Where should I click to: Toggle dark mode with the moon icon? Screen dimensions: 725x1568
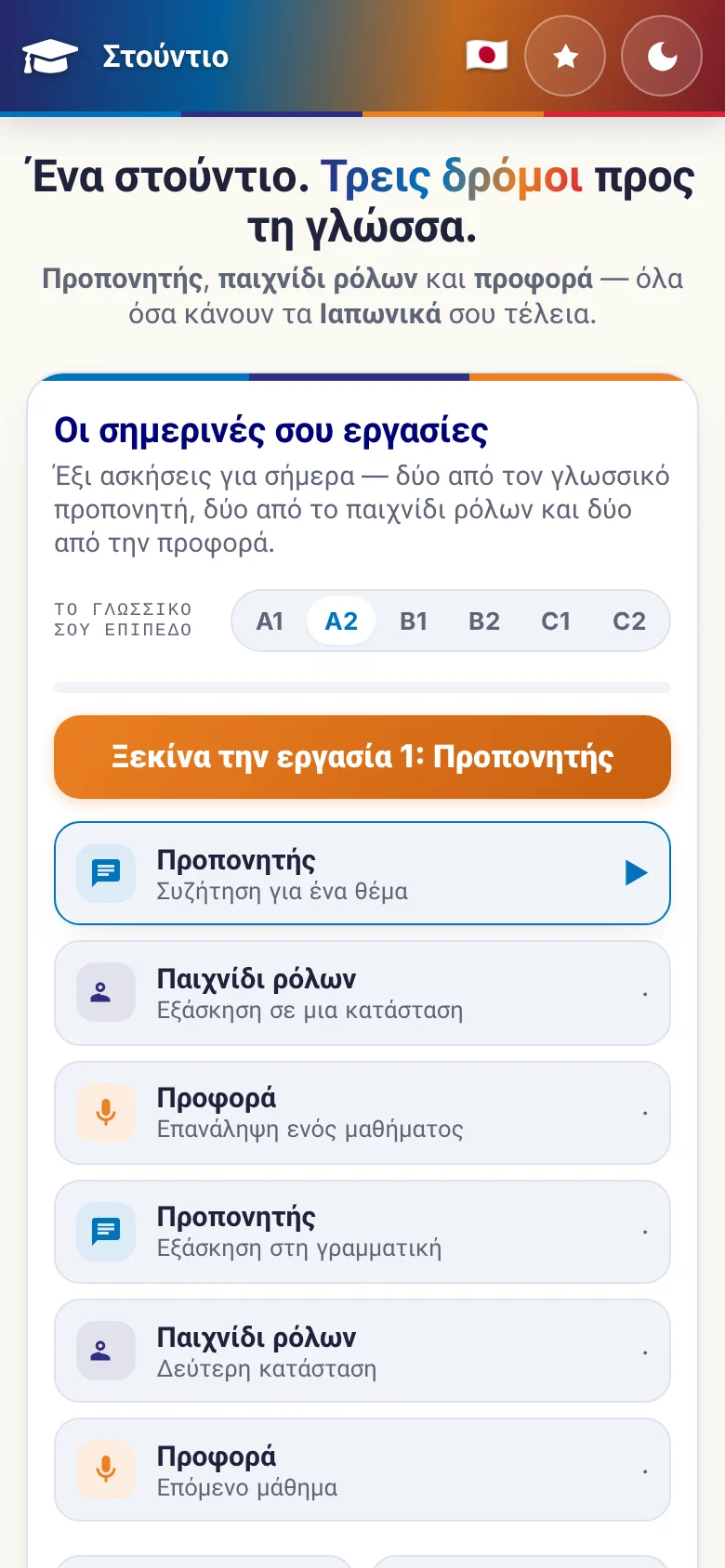[662, 56]
